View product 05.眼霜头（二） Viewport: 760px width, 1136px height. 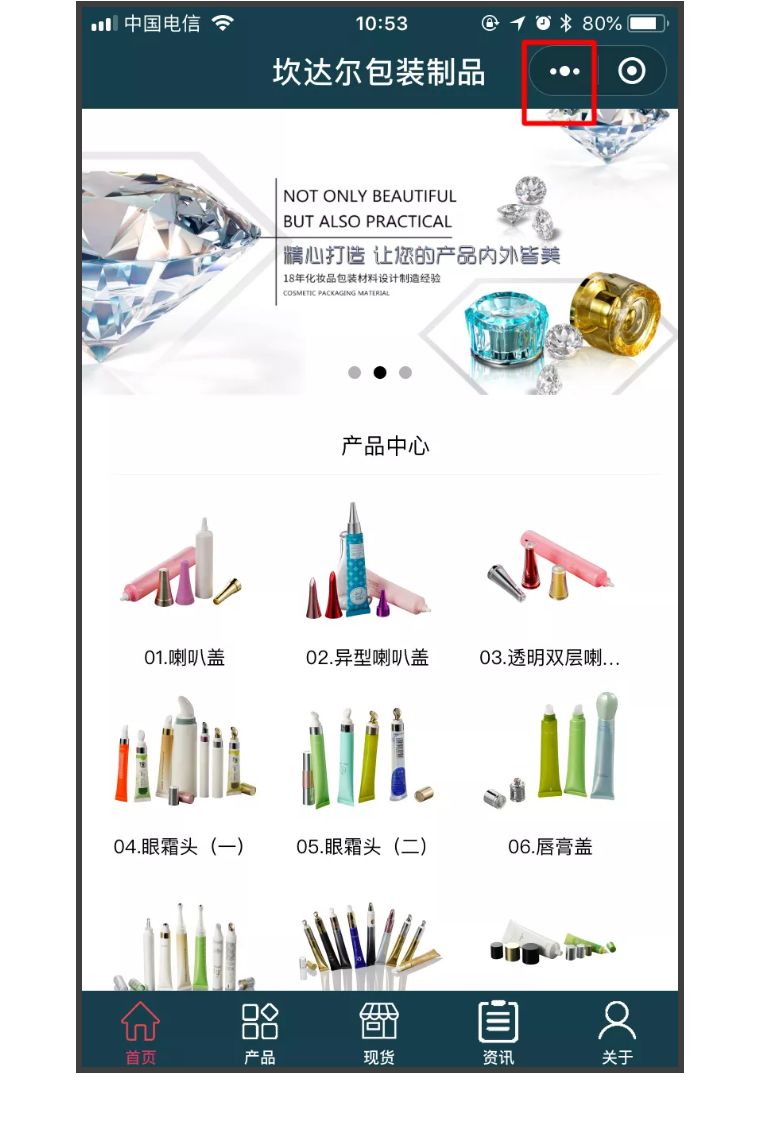[x=365, y=772]
